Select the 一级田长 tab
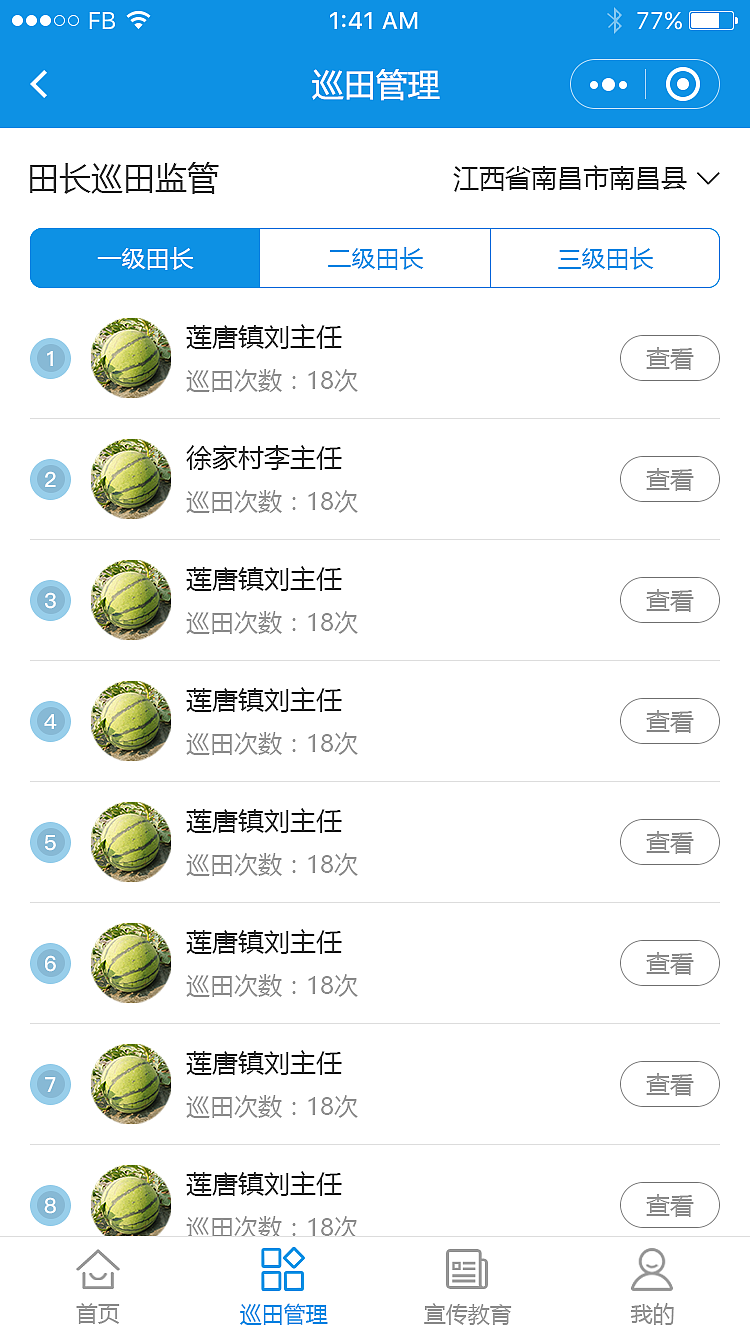This screenshot has width=750, height=1334. point(144,258)
